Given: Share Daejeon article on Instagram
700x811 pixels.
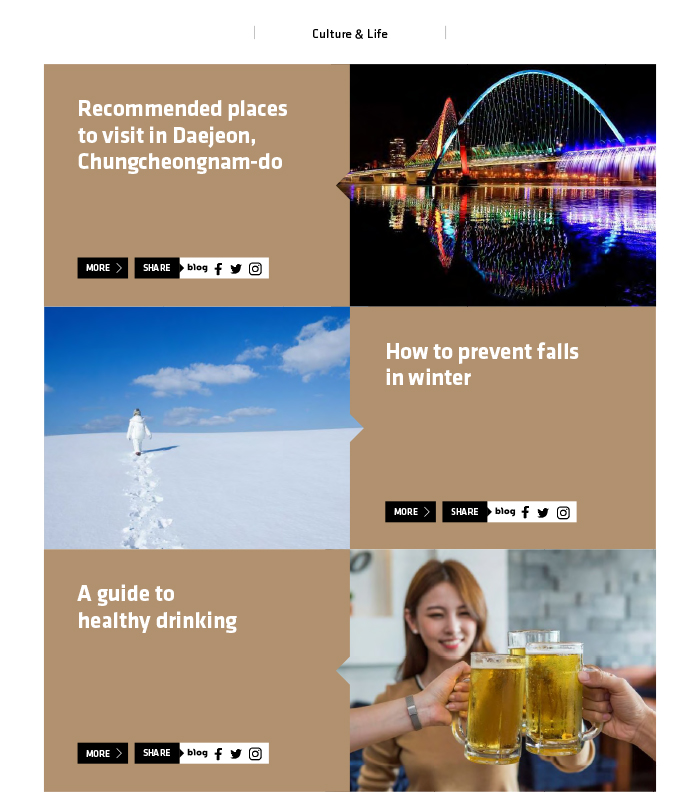Looking at the screenshot, I should (x=255, y=269).
